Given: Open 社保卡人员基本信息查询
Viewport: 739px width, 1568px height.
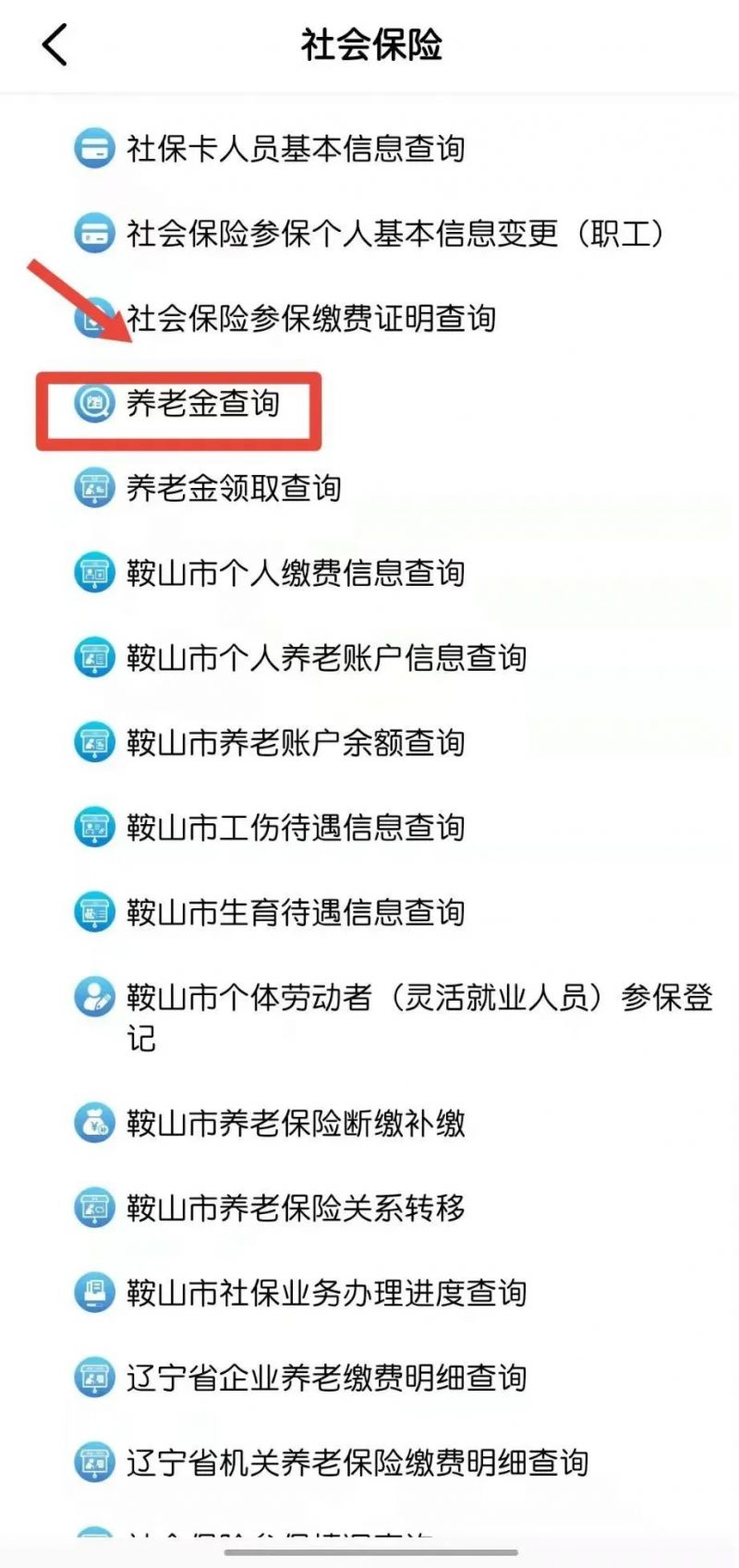Looking at the screenshot, I should click(295, 149).
